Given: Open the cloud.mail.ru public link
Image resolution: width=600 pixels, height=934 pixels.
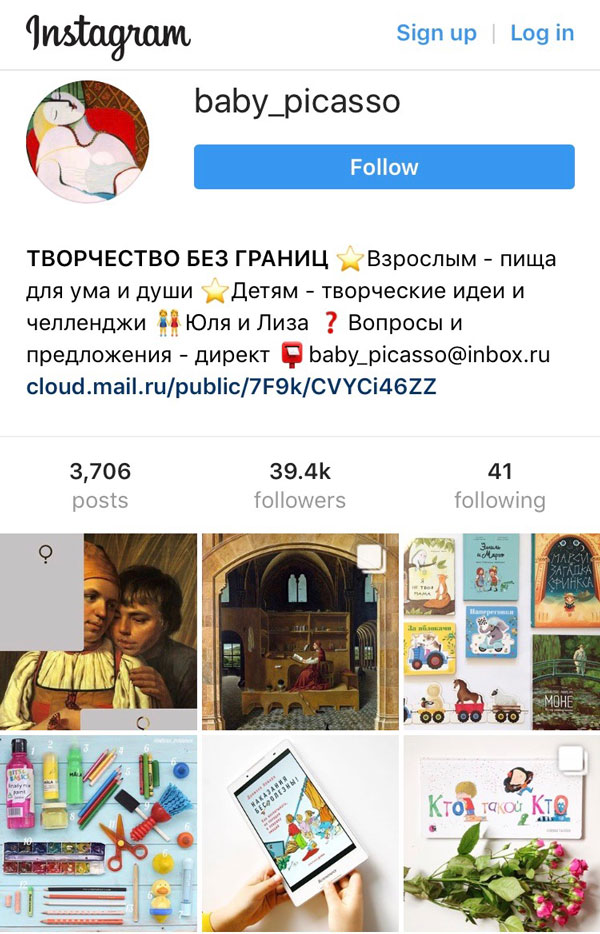Looking at the screenshot, I should 231,386.
